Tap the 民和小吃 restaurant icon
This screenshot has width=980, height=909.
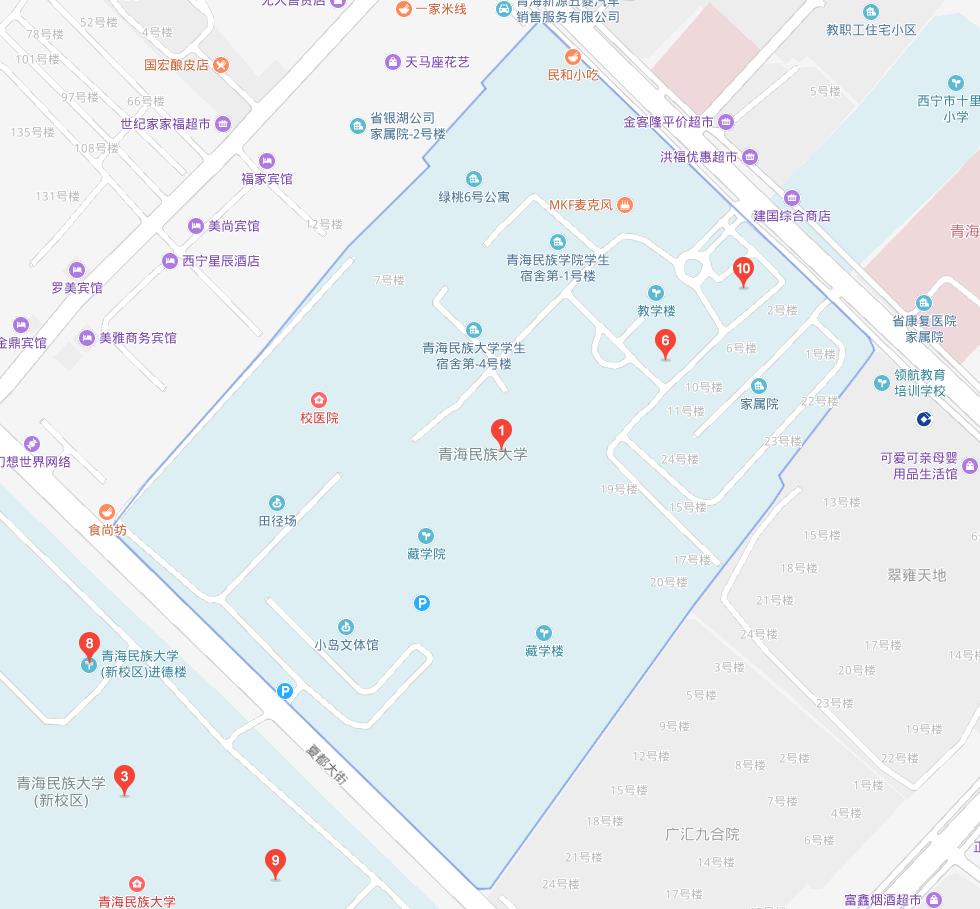coord(573,57)
